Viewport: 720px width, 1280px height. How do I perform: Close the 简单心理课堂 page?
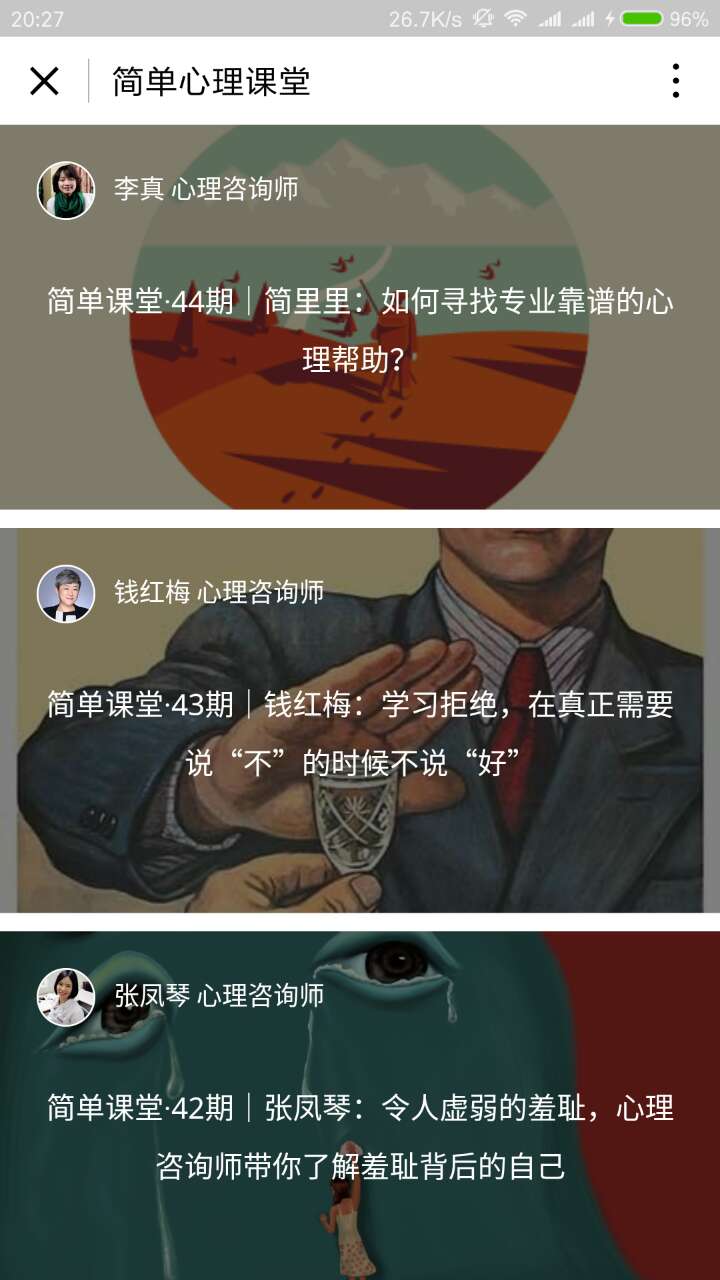click(44, 81)
